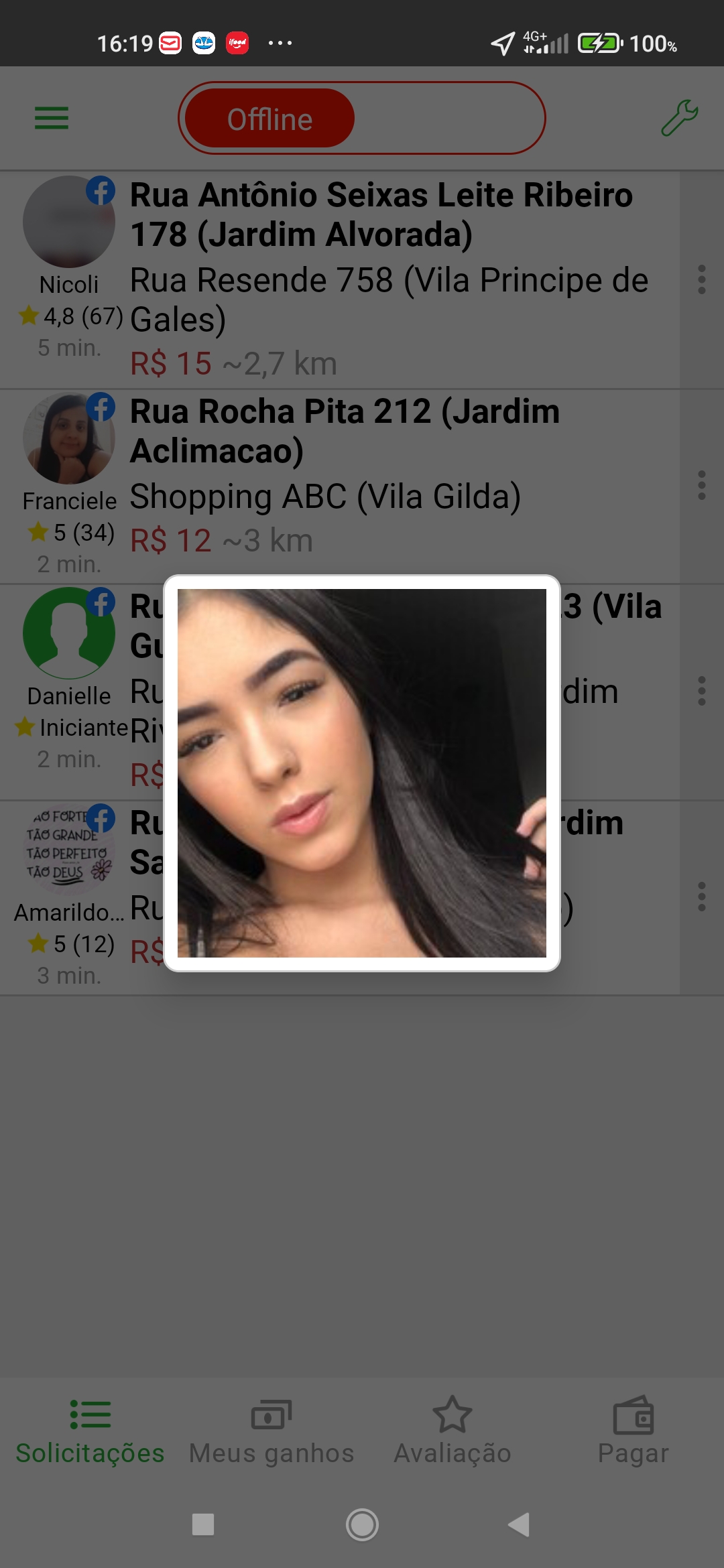This screenshot has width=724, height=1568.
Task: Tap Danielle's default avatar
Action: pyautogui.click(x=68, y=633)
